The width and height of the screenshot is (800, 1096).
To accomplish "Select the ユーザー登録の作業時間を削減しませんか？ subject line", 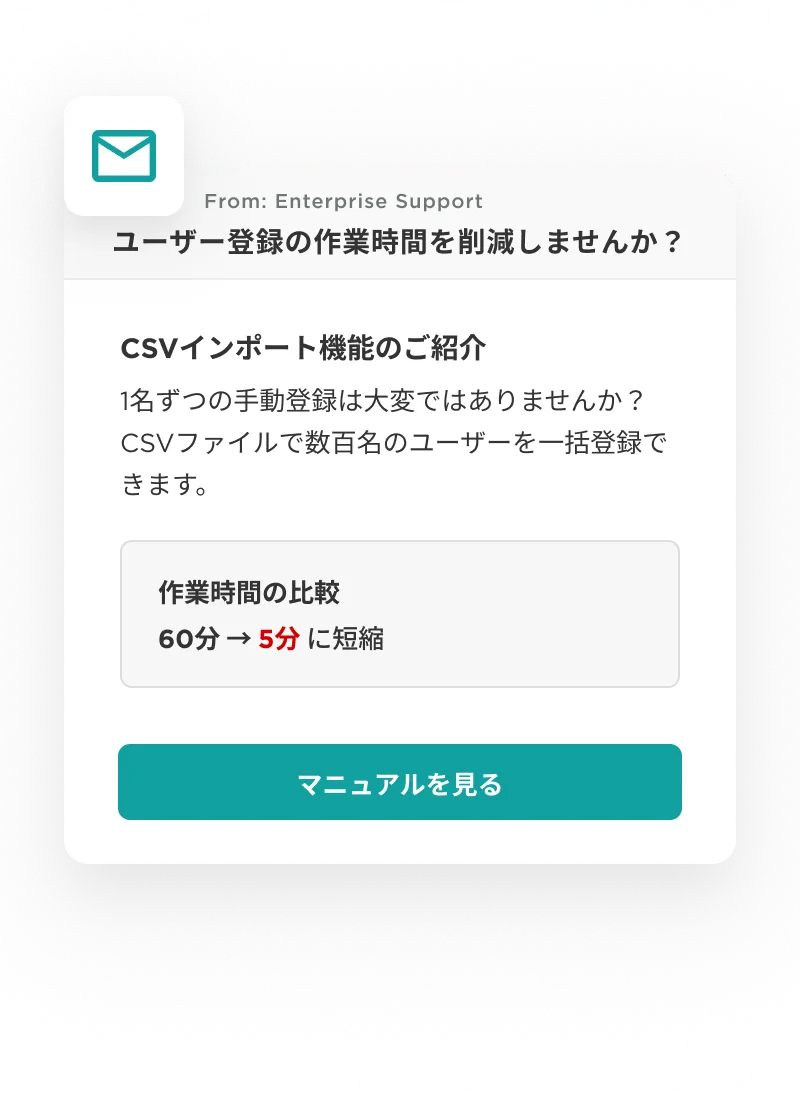I will click(x=399, y=240).
